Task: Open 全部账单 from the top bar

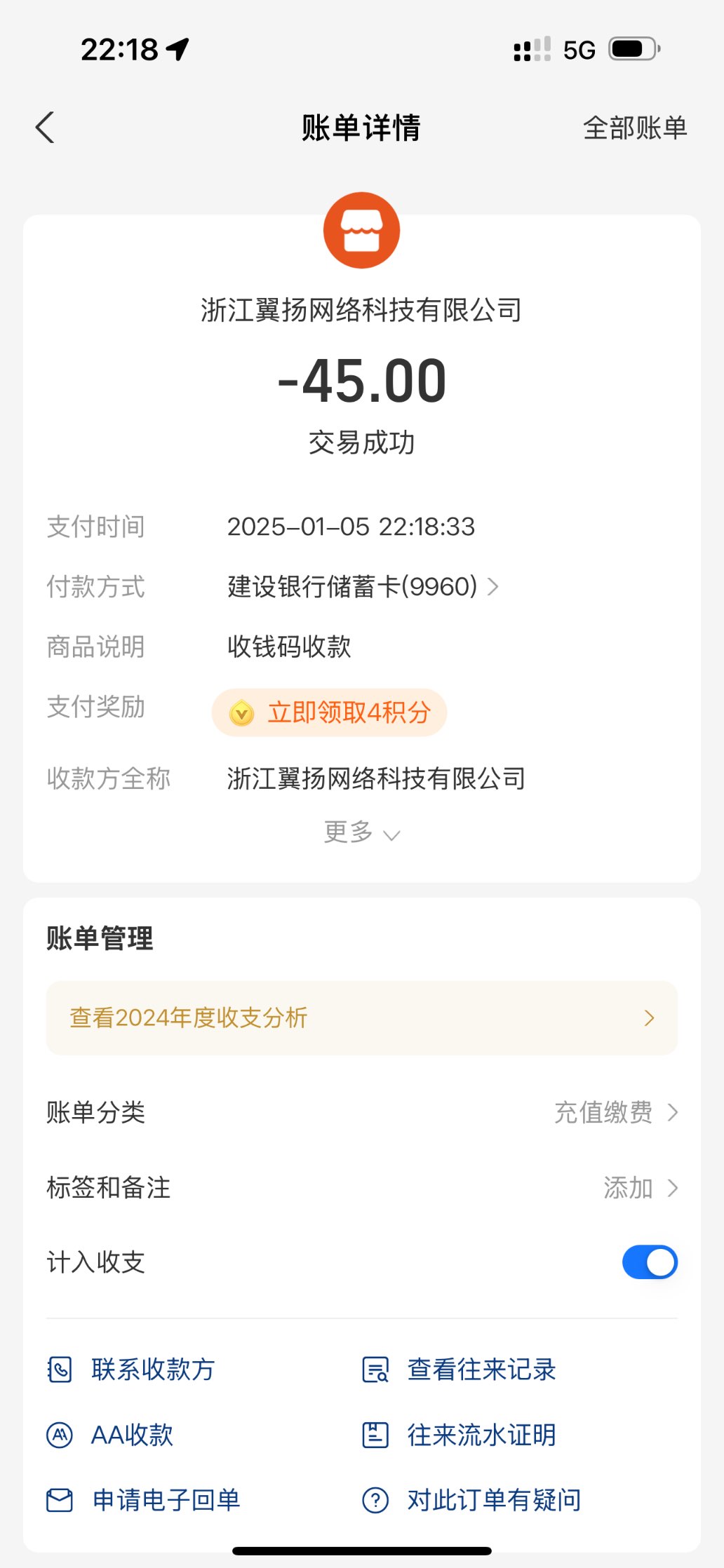Action: pyautogui.click(x=634, y=128)
